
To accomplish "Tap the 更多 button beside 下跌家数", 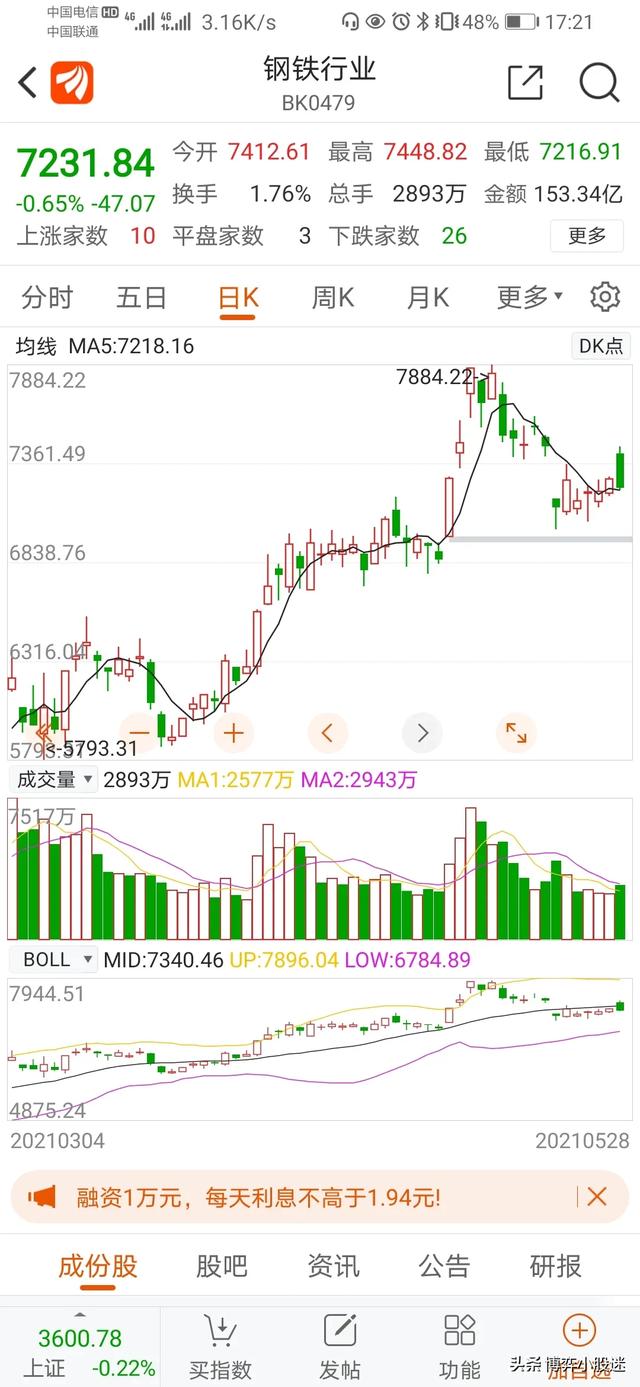I will (587, 236).
